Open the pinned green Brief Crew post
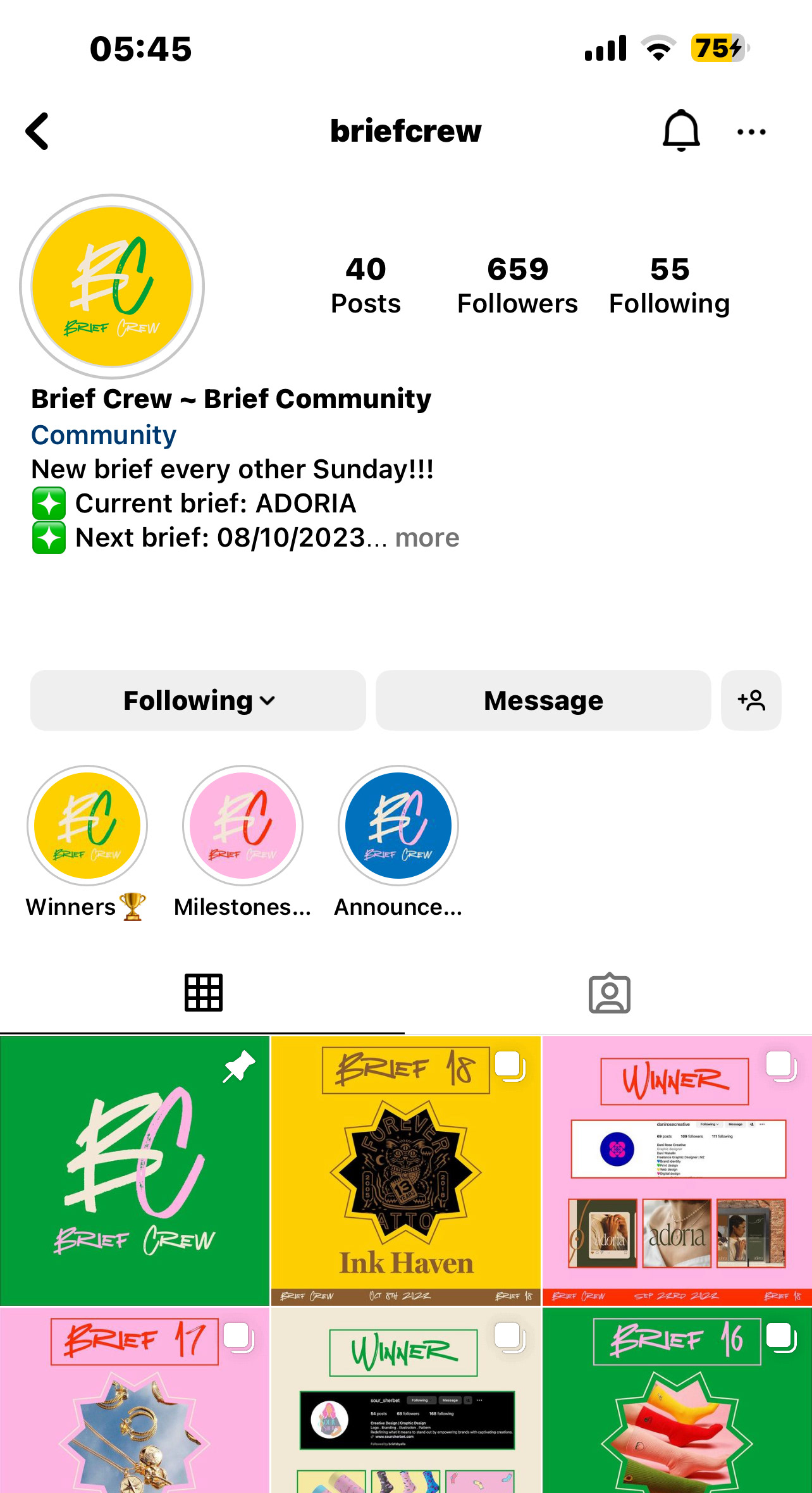The height and width of the screenshot is (1493, 812). click(135, 1170)
